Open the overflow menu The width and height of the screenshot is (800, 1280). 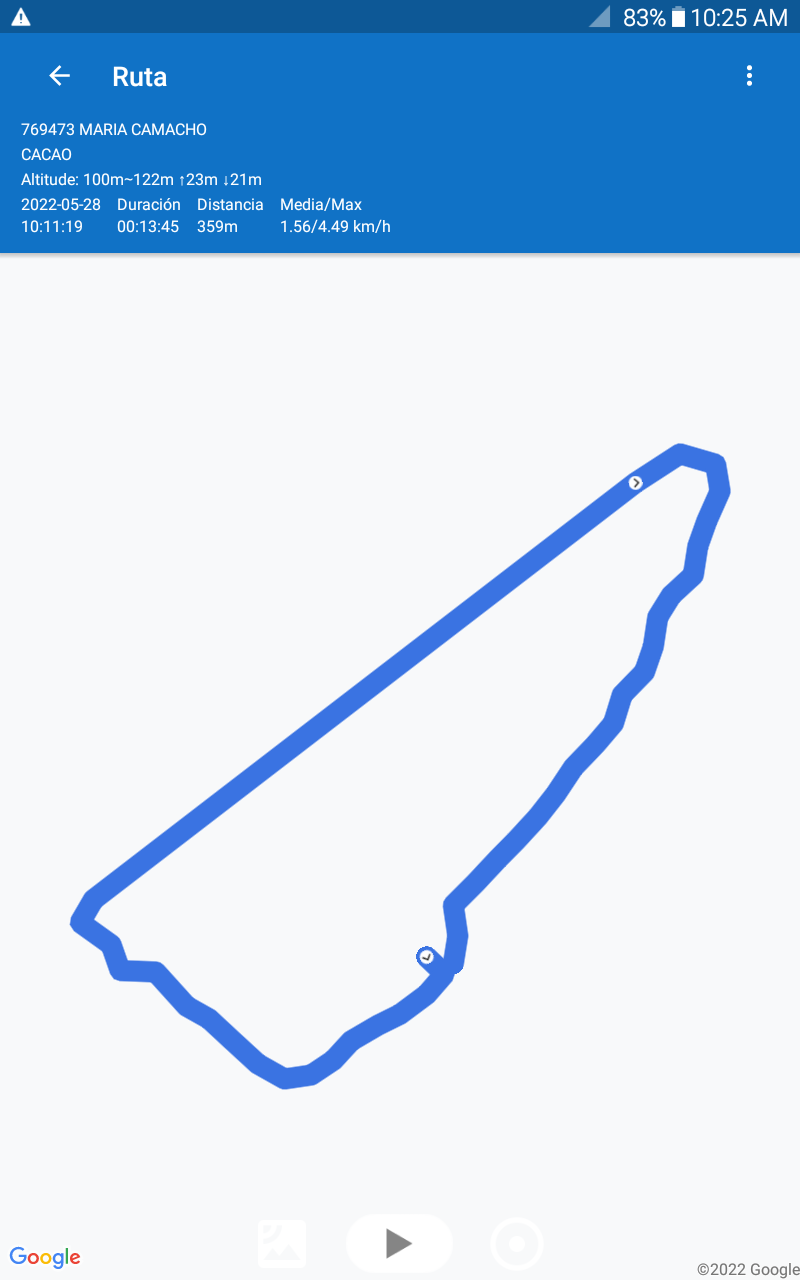pos(749,76)
